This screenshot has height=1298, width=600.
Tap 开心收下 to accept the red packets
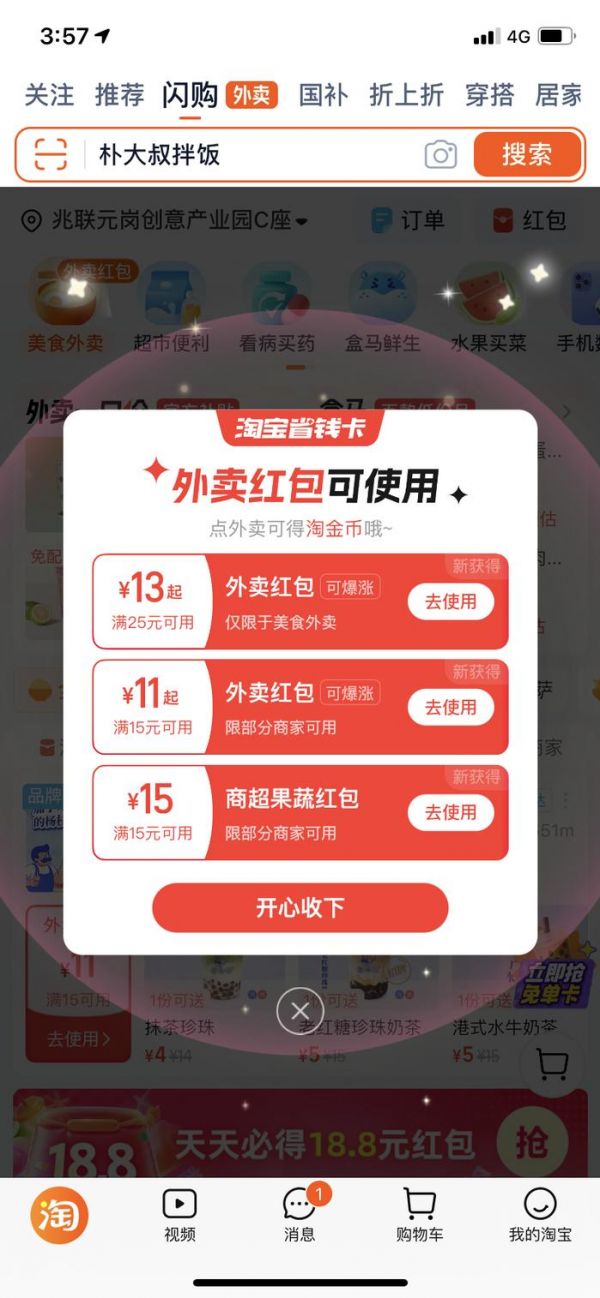300,907
